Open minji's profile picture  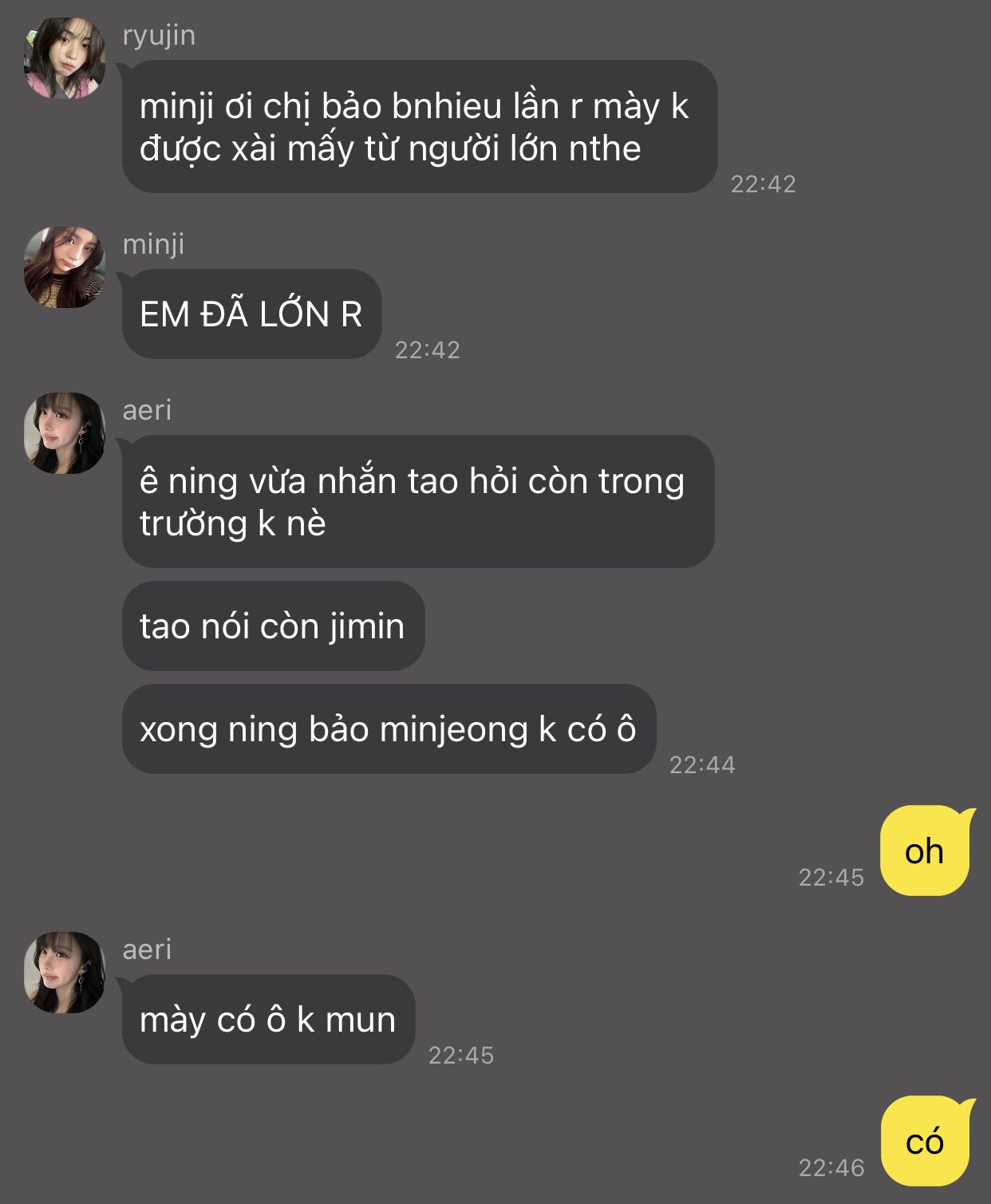coord(64,267)
